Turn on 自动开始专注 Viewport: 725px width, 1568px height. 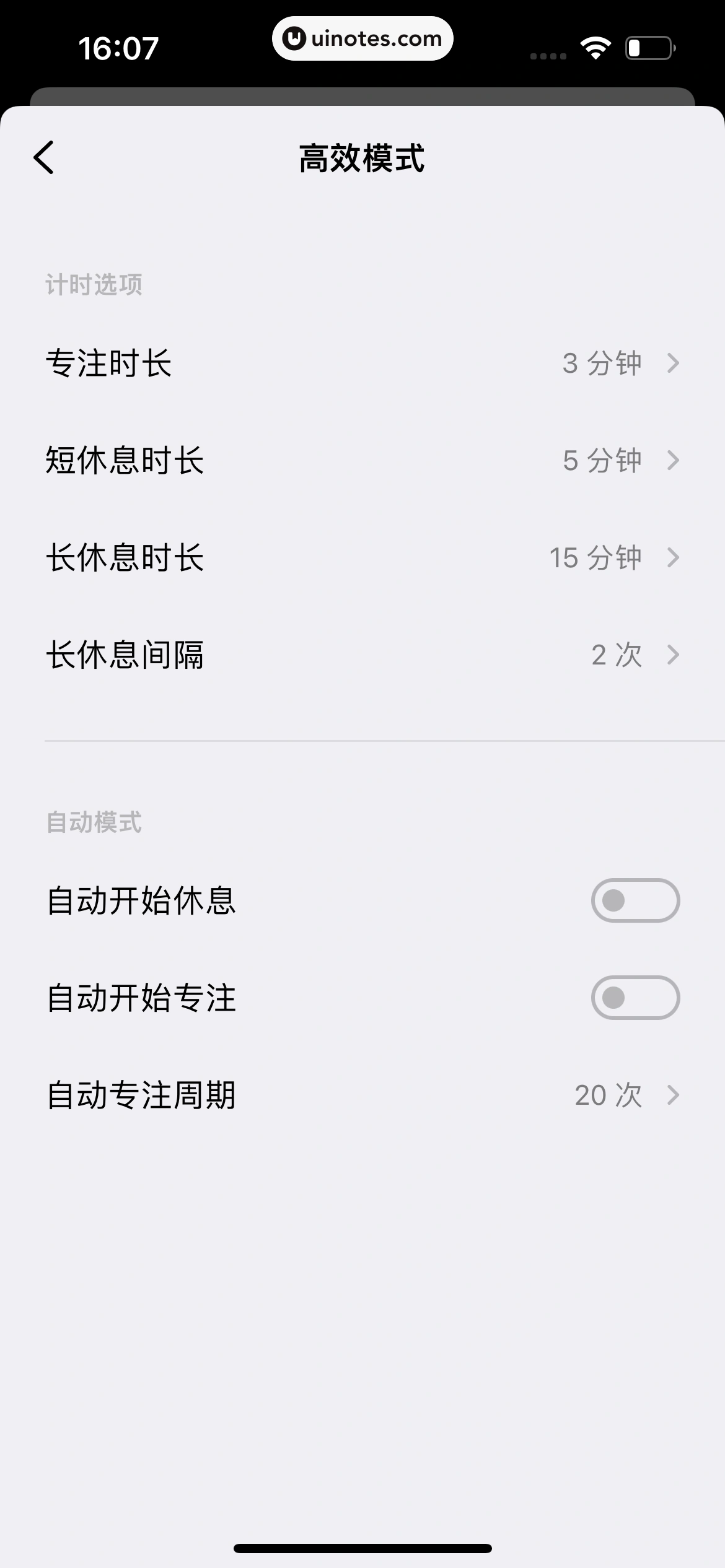[x=635, y=998]
